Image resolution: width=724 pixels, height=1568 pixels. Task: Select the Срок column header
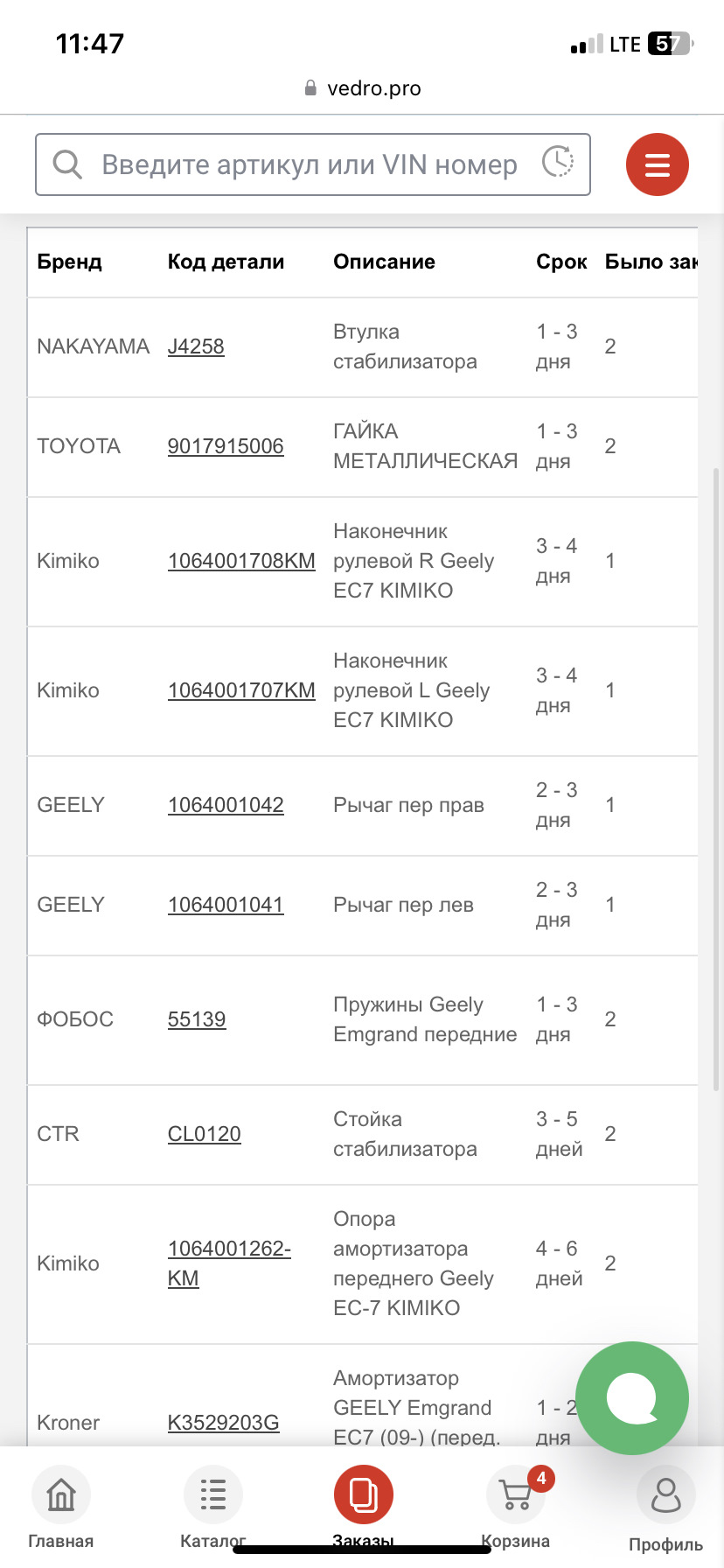pyautogui.click(x=560, y=262)
